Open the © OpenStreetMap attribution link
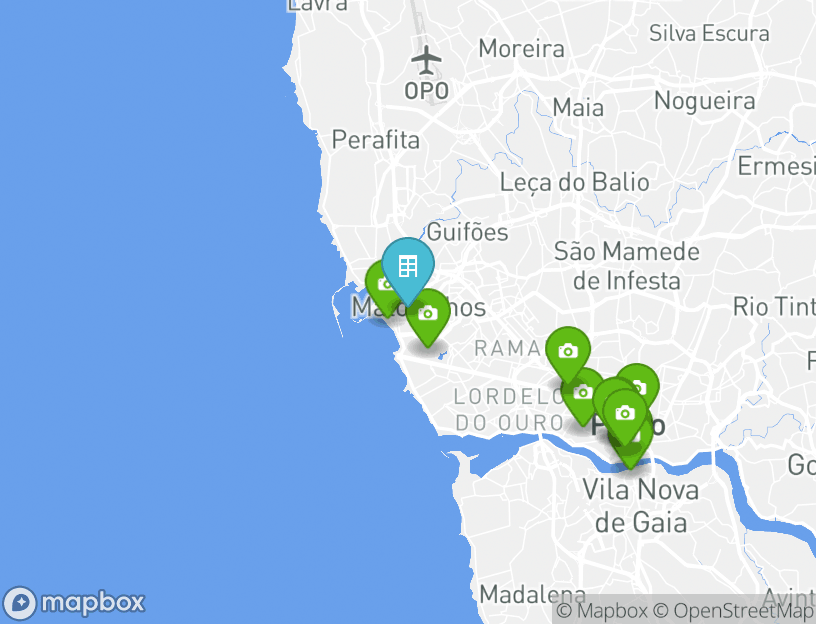The width and height of the screenshot is (816, 624). click(x=734, y=610)
